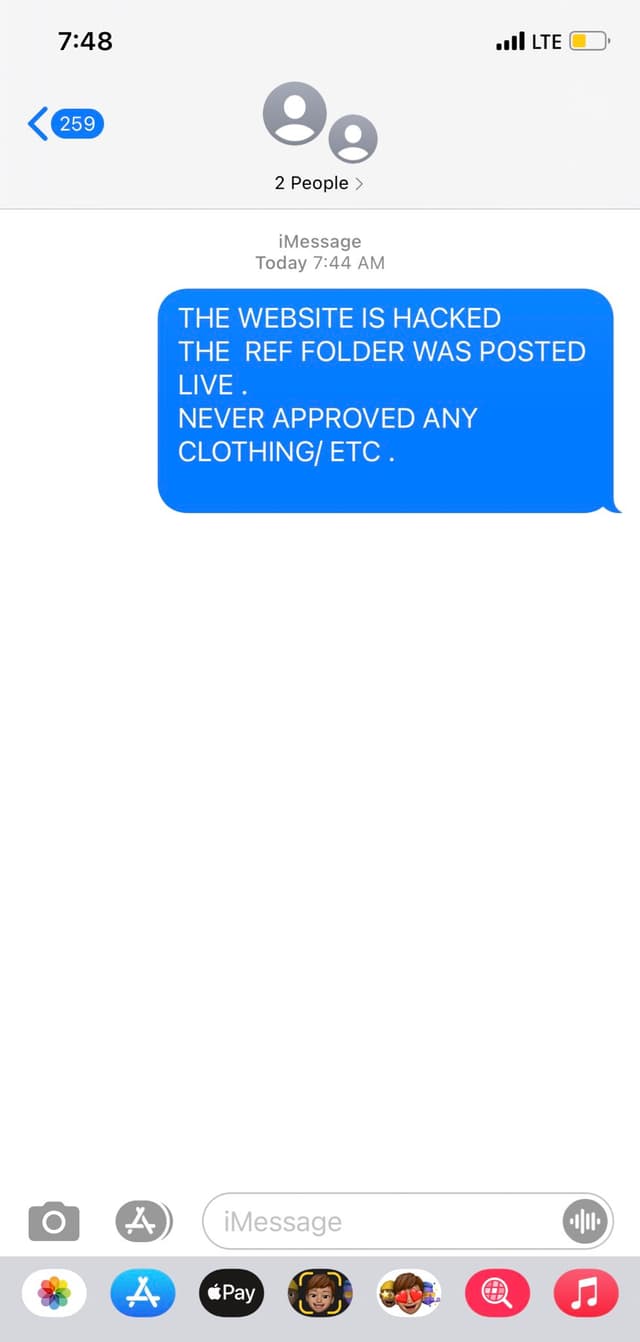This screenshot has height=1342, width=640.
Task: Open the camera to attach a photo
Action: [x=53, y=1221]
